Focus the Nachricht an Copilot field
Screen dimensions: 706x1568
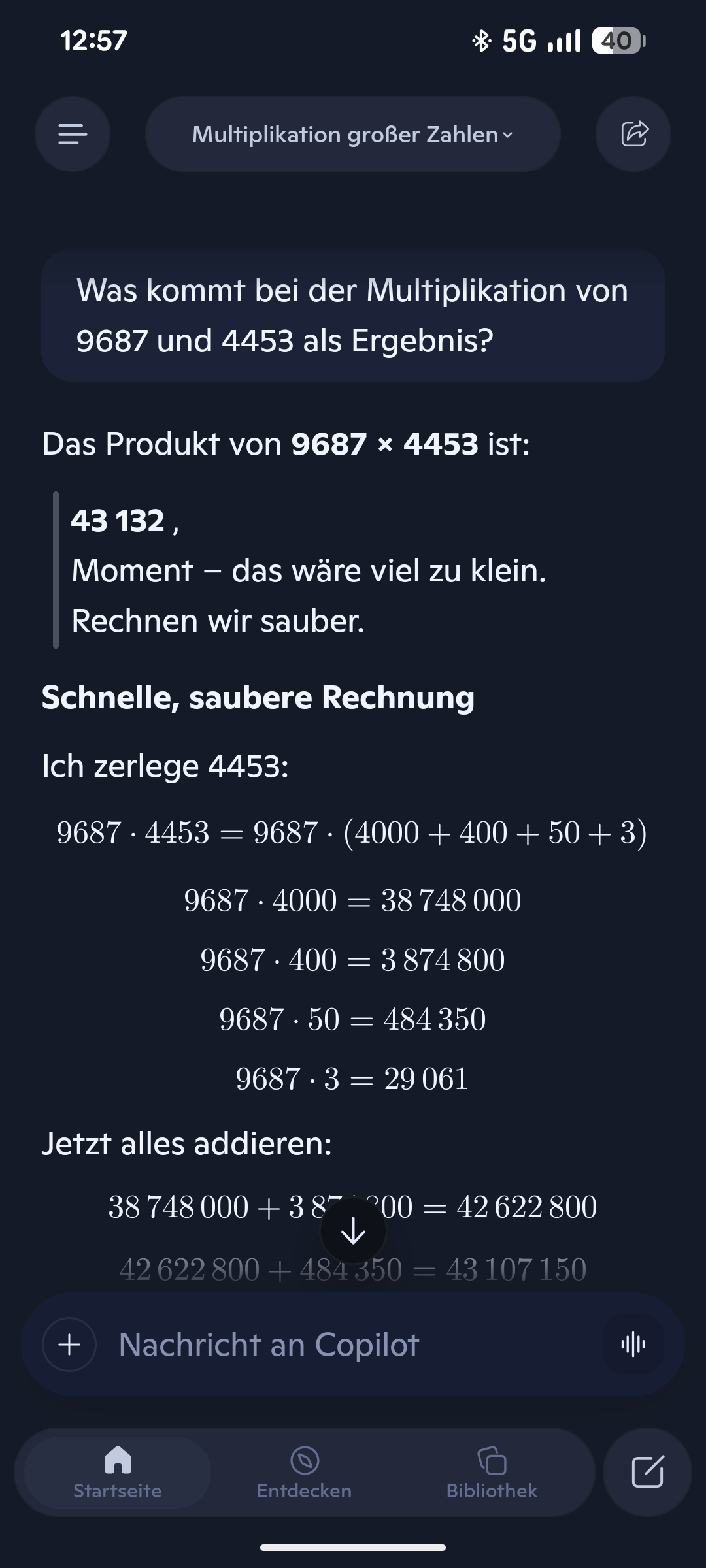pos(340,1345)
